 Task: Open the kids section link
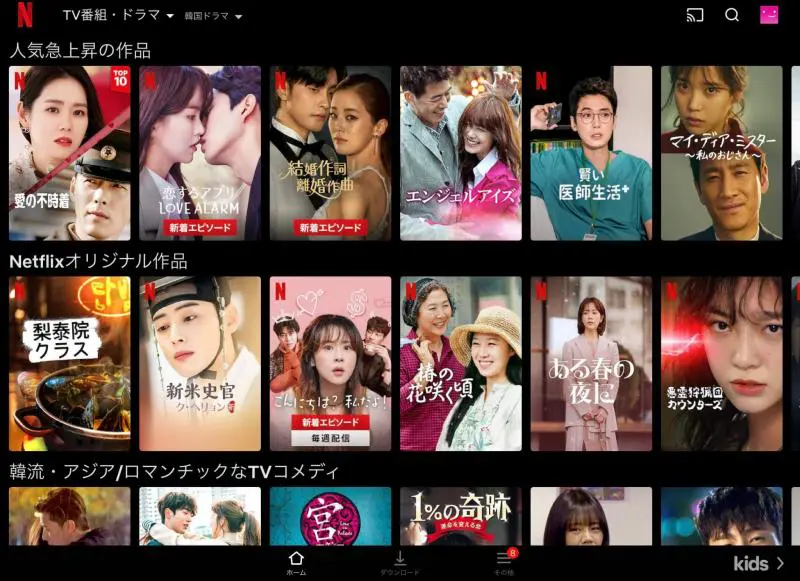[x=758, y=564]
